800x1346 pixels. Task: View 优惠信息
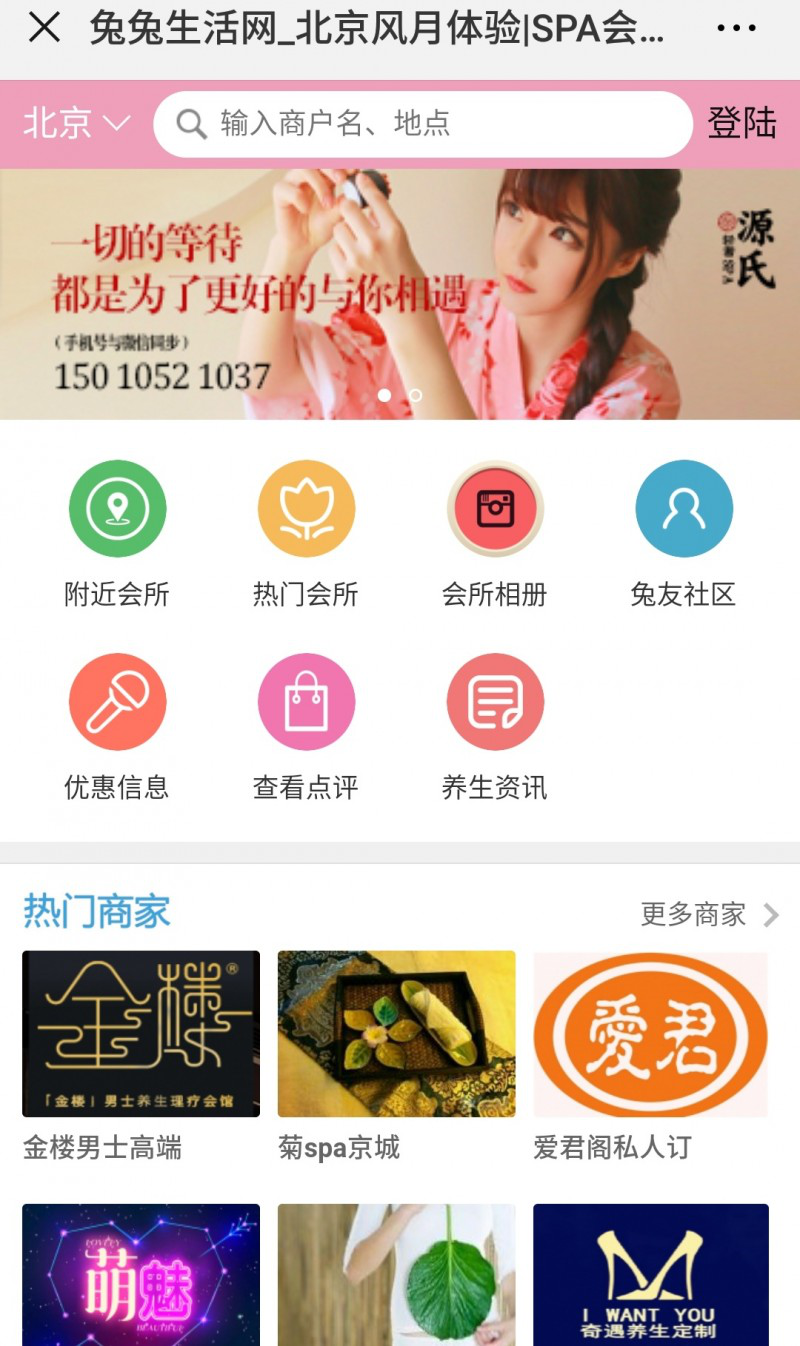click(x=117, y=728)
